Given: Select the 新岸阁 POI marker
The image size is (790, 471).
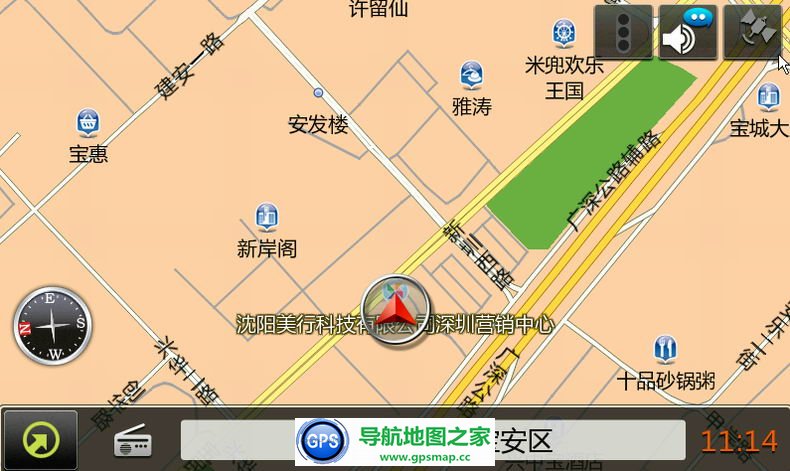Looking at the screenshot, I should (x=266, y=216).
